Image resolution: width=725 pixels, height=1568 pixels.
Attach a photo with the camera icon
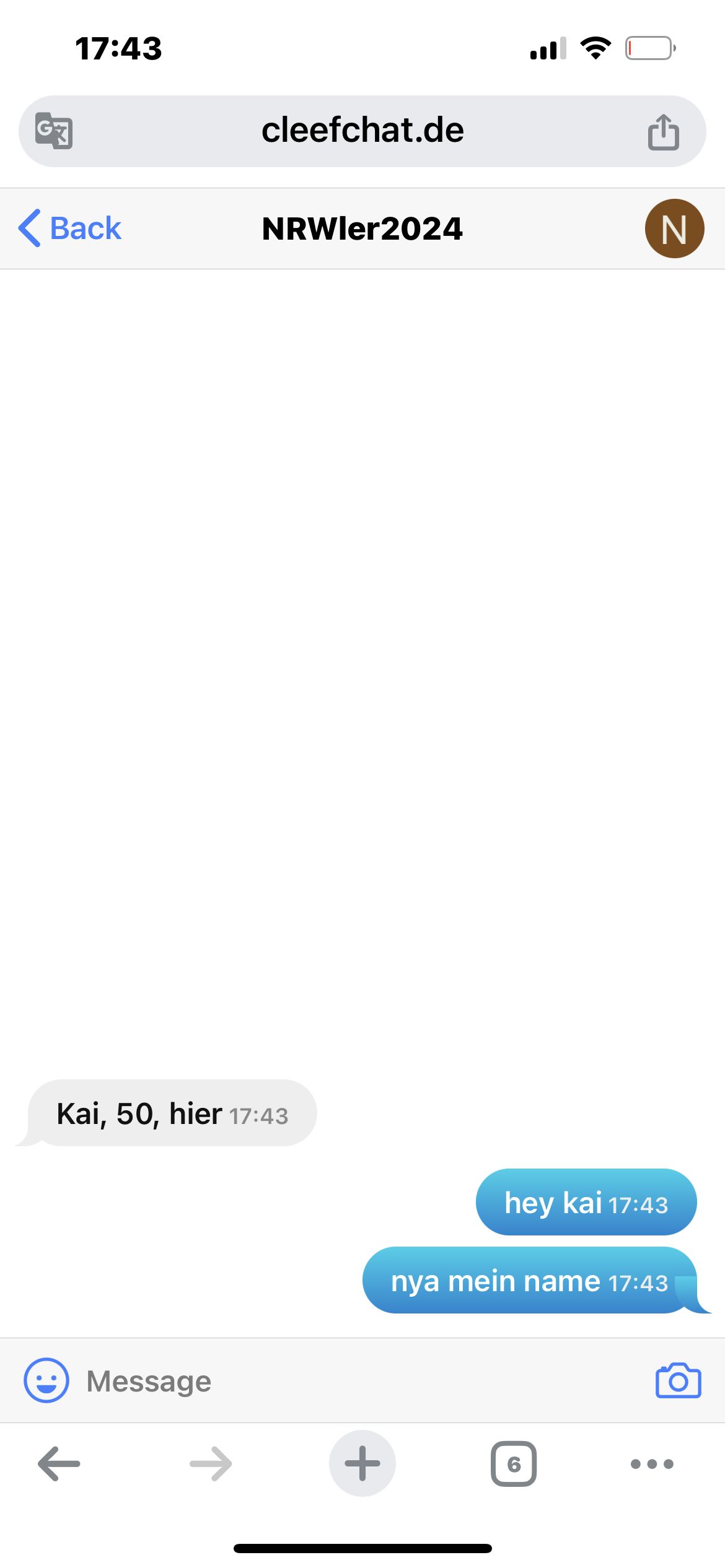pos(678,1380)
